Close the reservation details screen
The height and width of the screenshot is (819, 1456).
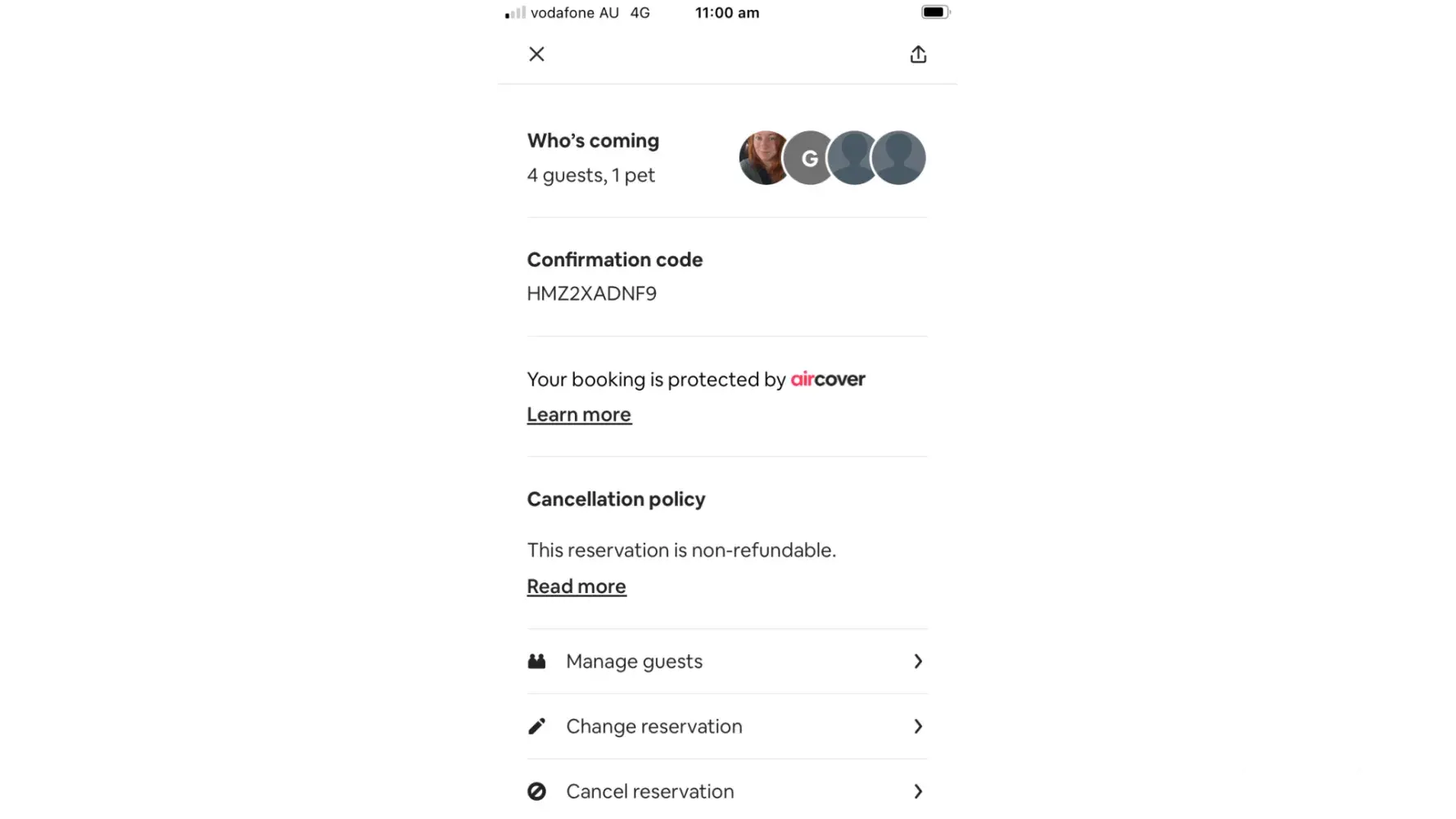pos(536,54)
